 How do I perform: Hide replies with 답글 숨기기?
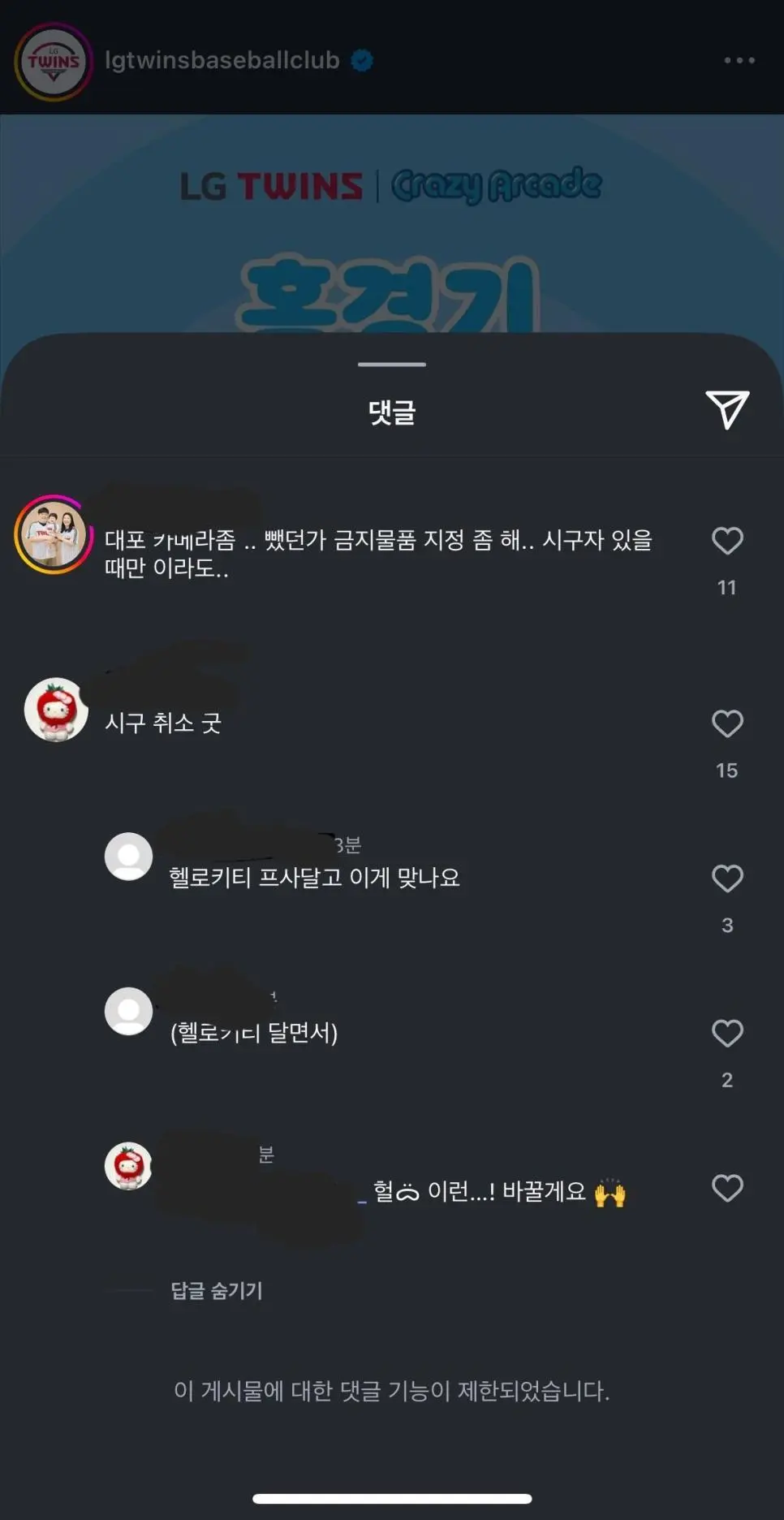(217, 1290)
